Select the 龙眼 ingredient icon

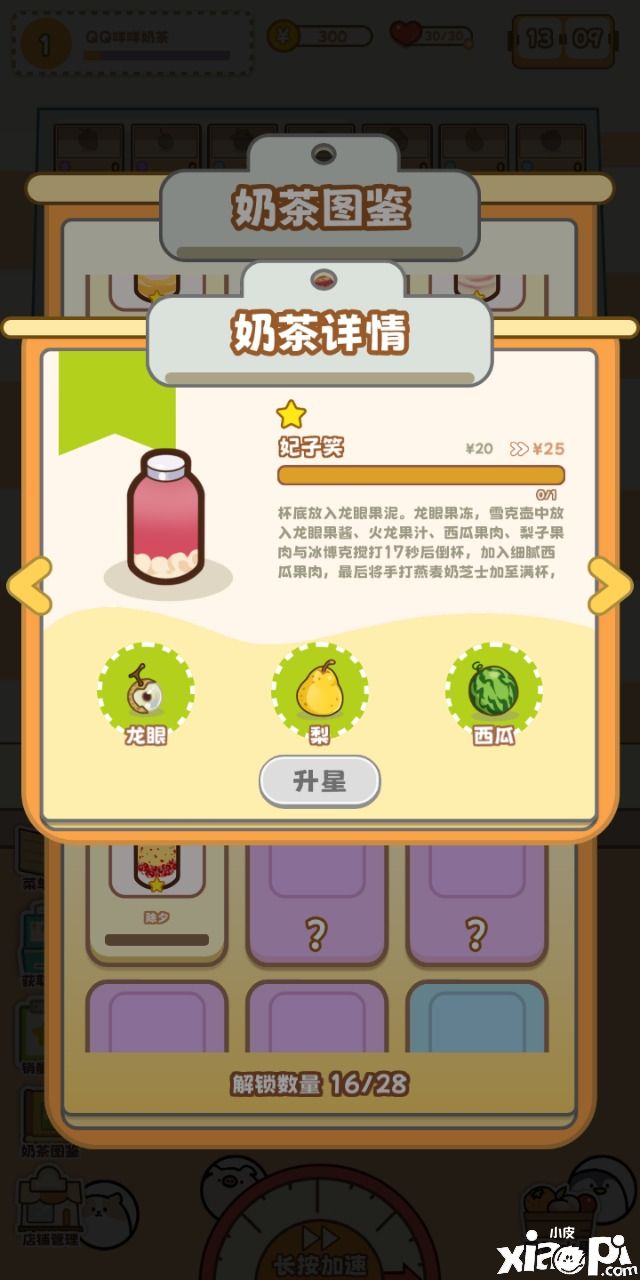pyautogui.click(x=146, y=690)
